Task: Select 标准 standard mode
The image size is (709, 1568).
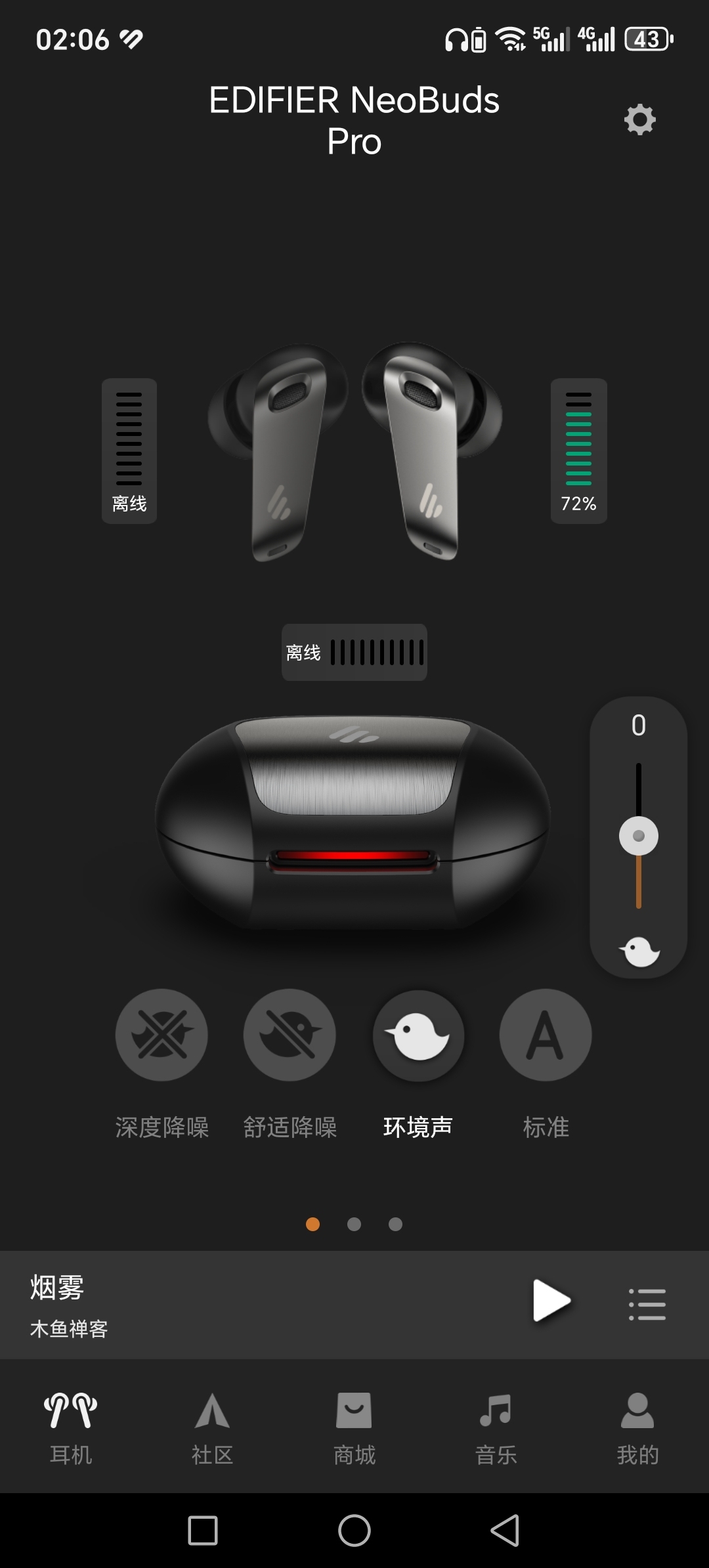Action: [546, 1035]
